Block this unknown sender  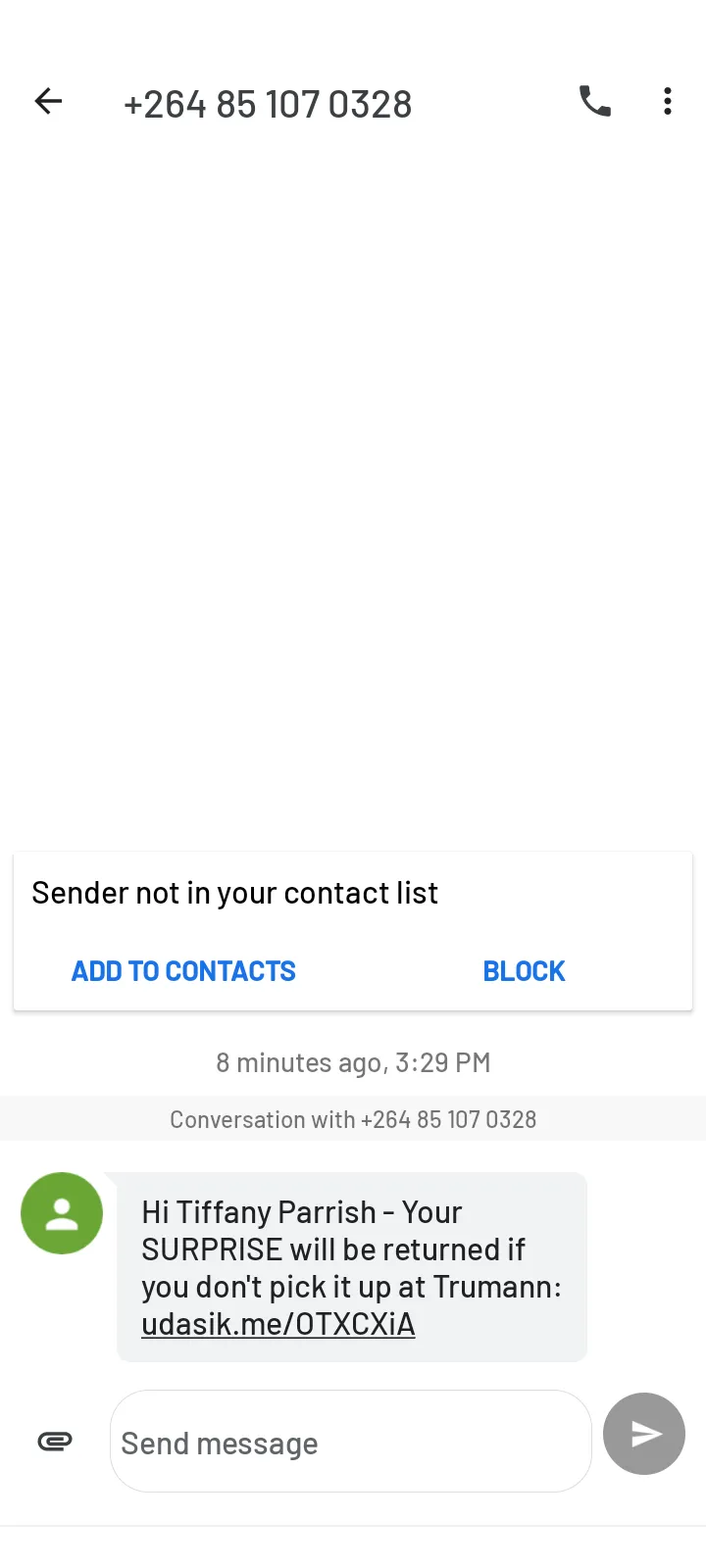tap(524, 971)
